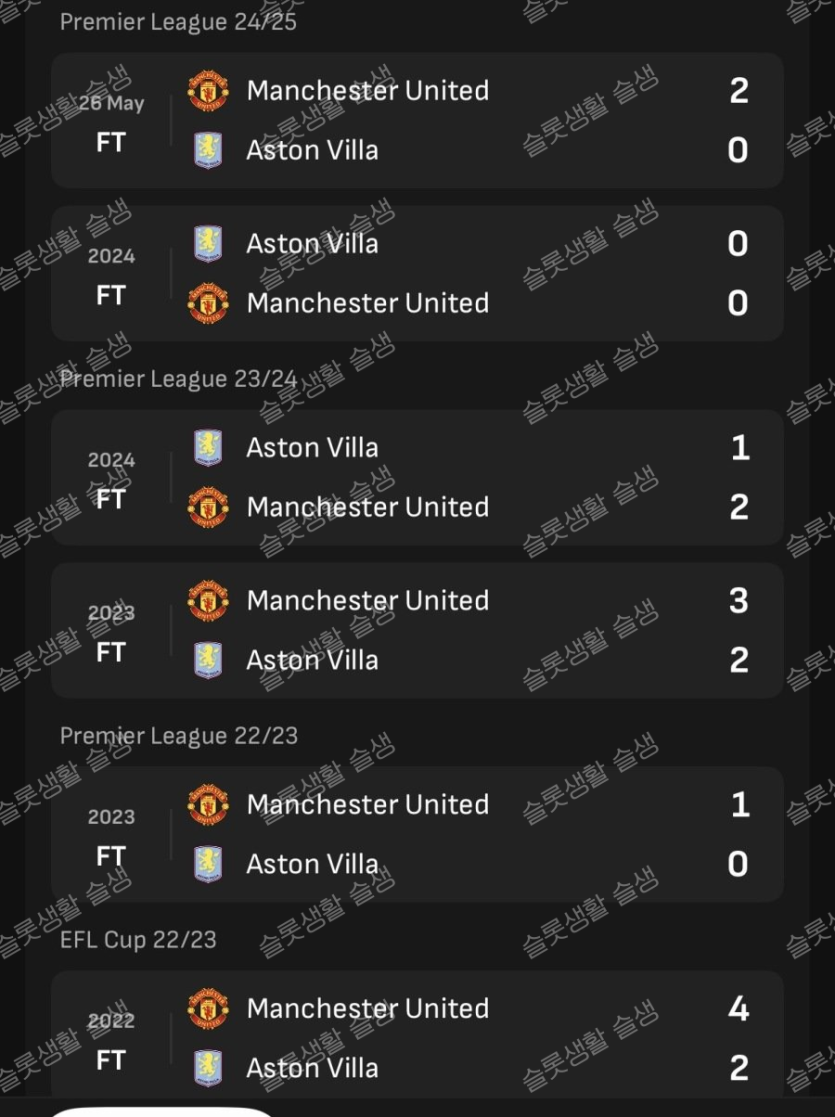Viewport: 835px width, 1117px height.
Task: Open the 26 May Manchester United 2-0 match
Action: (417, 120)
